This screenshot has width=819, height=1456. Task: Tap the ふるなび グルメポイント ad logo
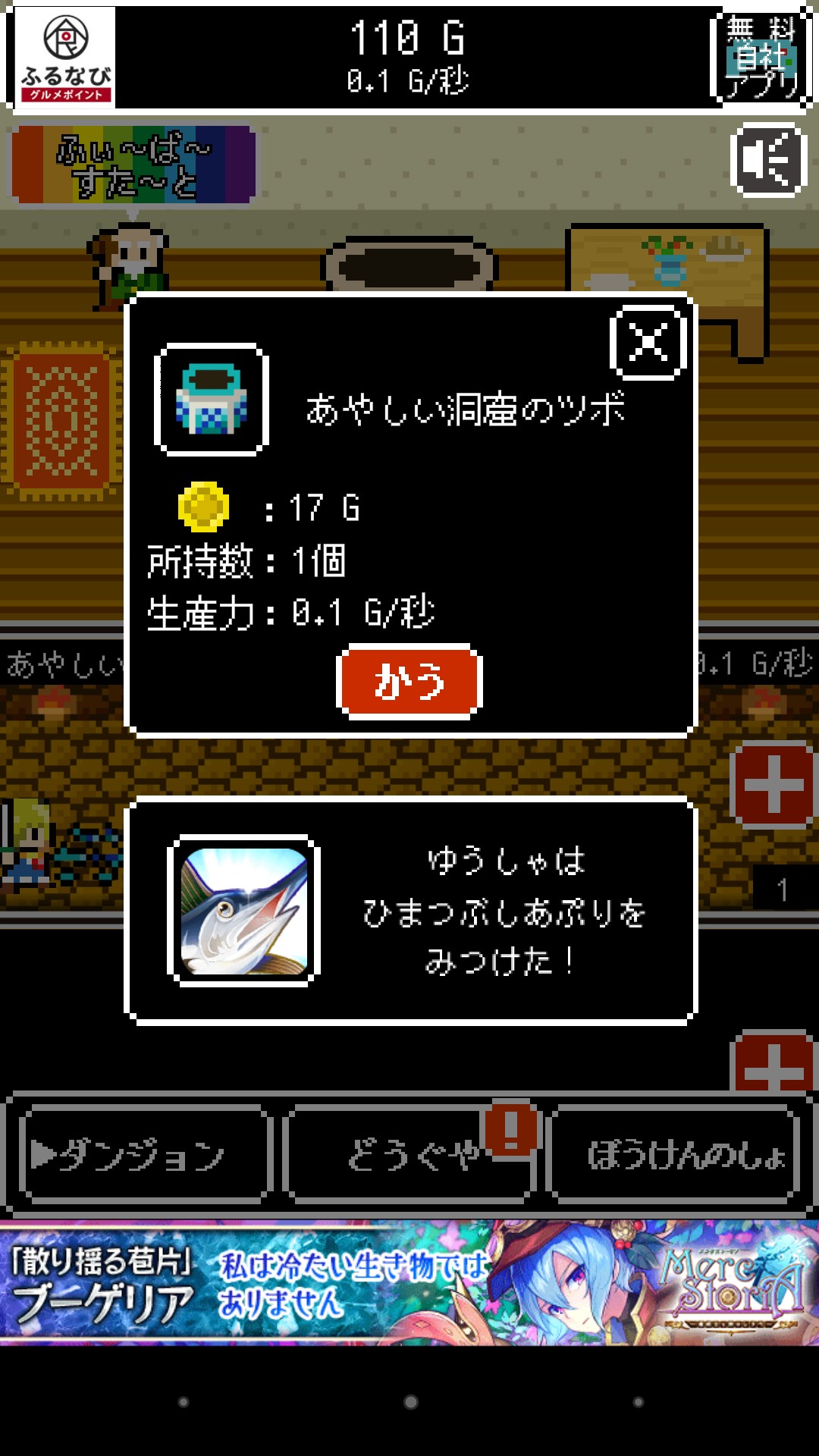pyautogui.click(x=66, y=58)
